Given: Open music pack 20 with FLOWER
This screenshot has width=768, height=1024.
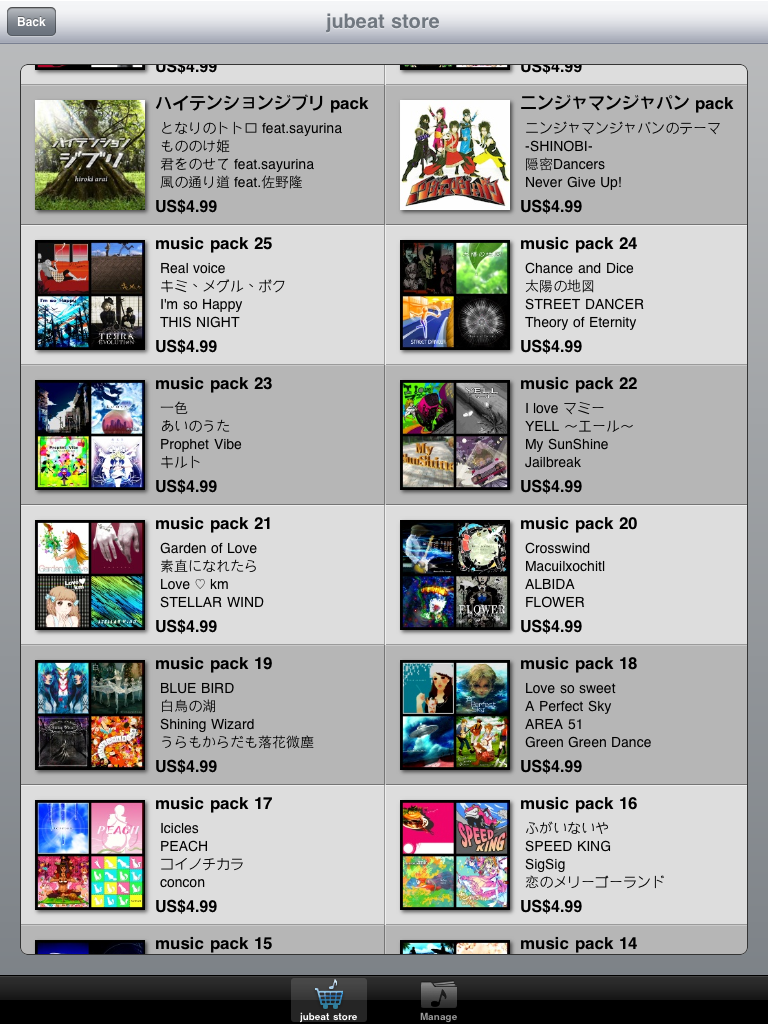Looking at the screenshot, I should pyautogui.click(x=566, y=575).
